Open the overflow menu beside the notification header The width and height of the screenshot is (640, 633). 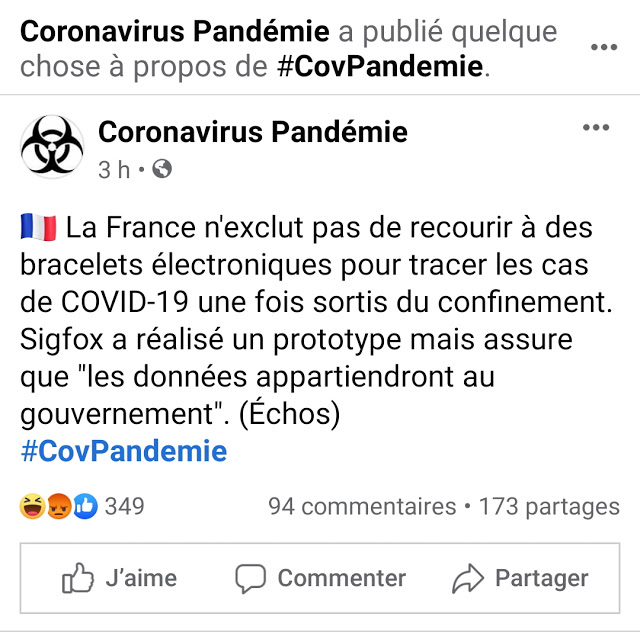point(603,48)
